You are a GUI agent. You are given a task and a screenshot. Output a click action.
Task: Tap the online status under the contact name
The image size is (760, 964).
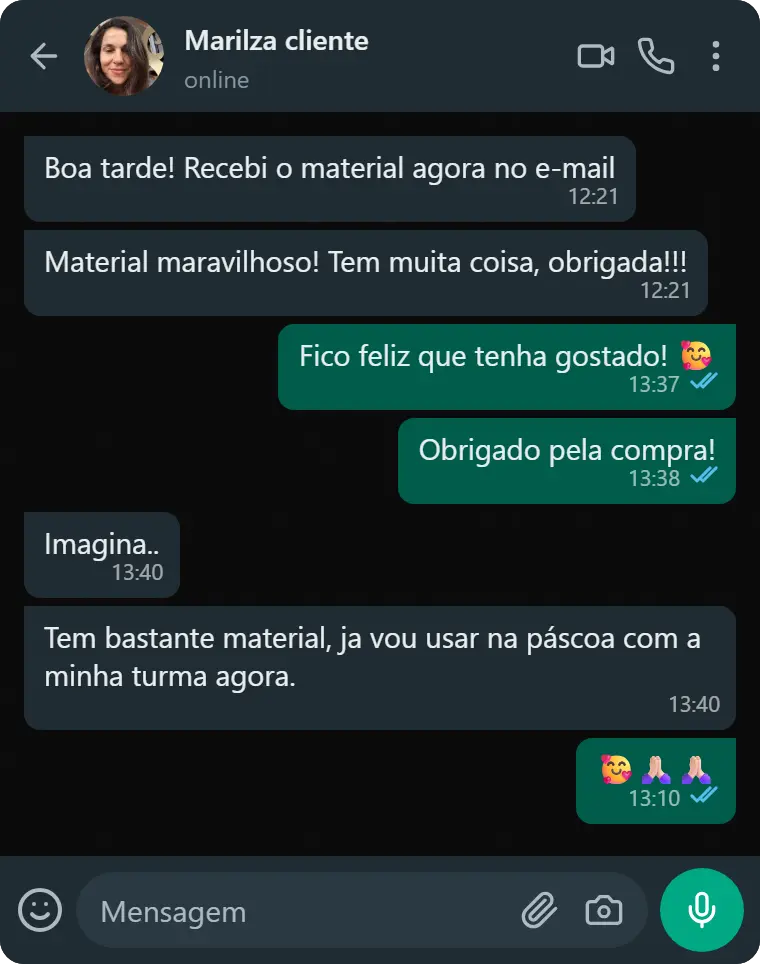coord(216,80)
